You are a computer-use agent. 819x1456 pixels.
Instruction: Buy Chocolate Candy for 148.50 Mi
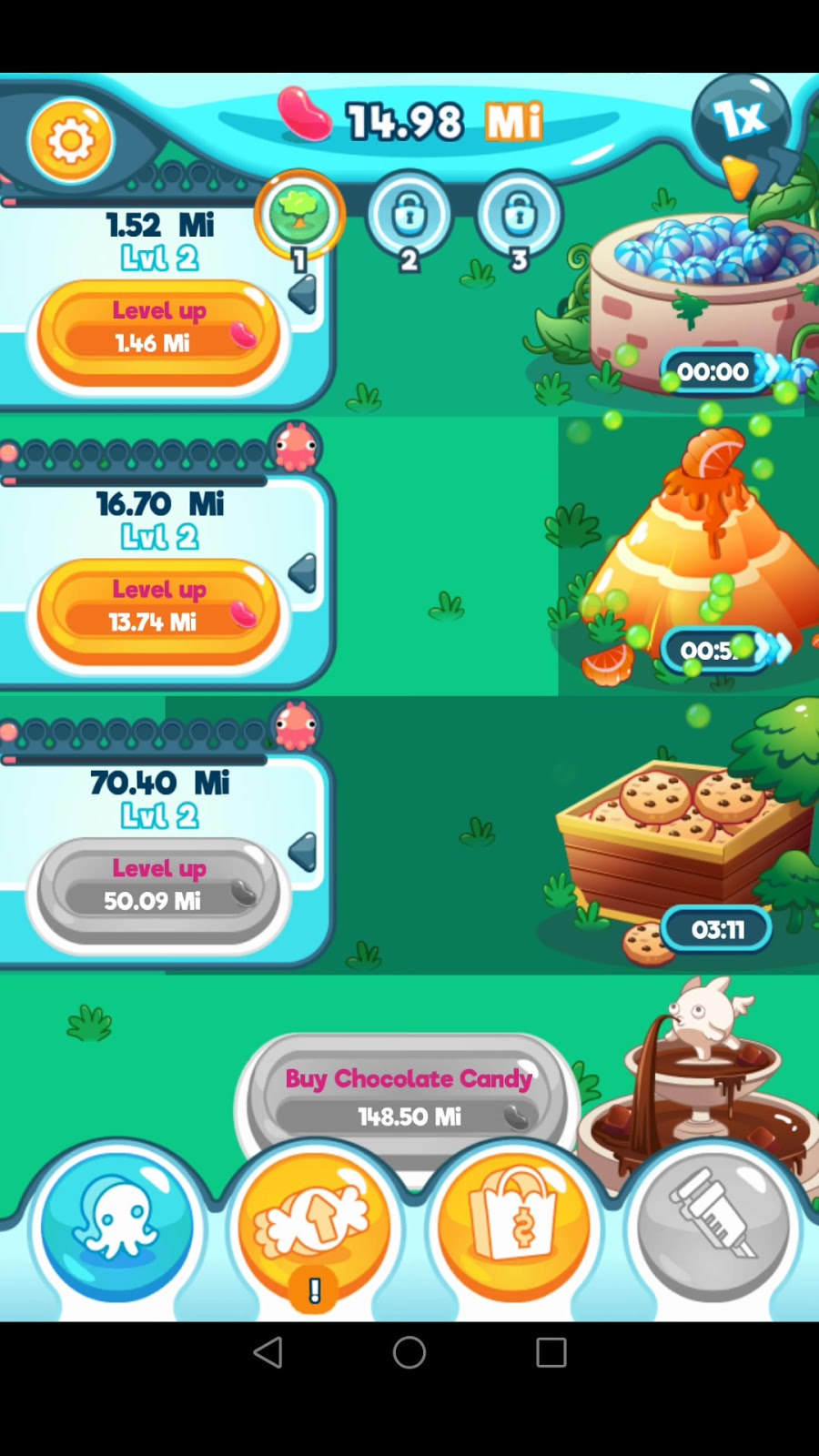(409, 1098)
